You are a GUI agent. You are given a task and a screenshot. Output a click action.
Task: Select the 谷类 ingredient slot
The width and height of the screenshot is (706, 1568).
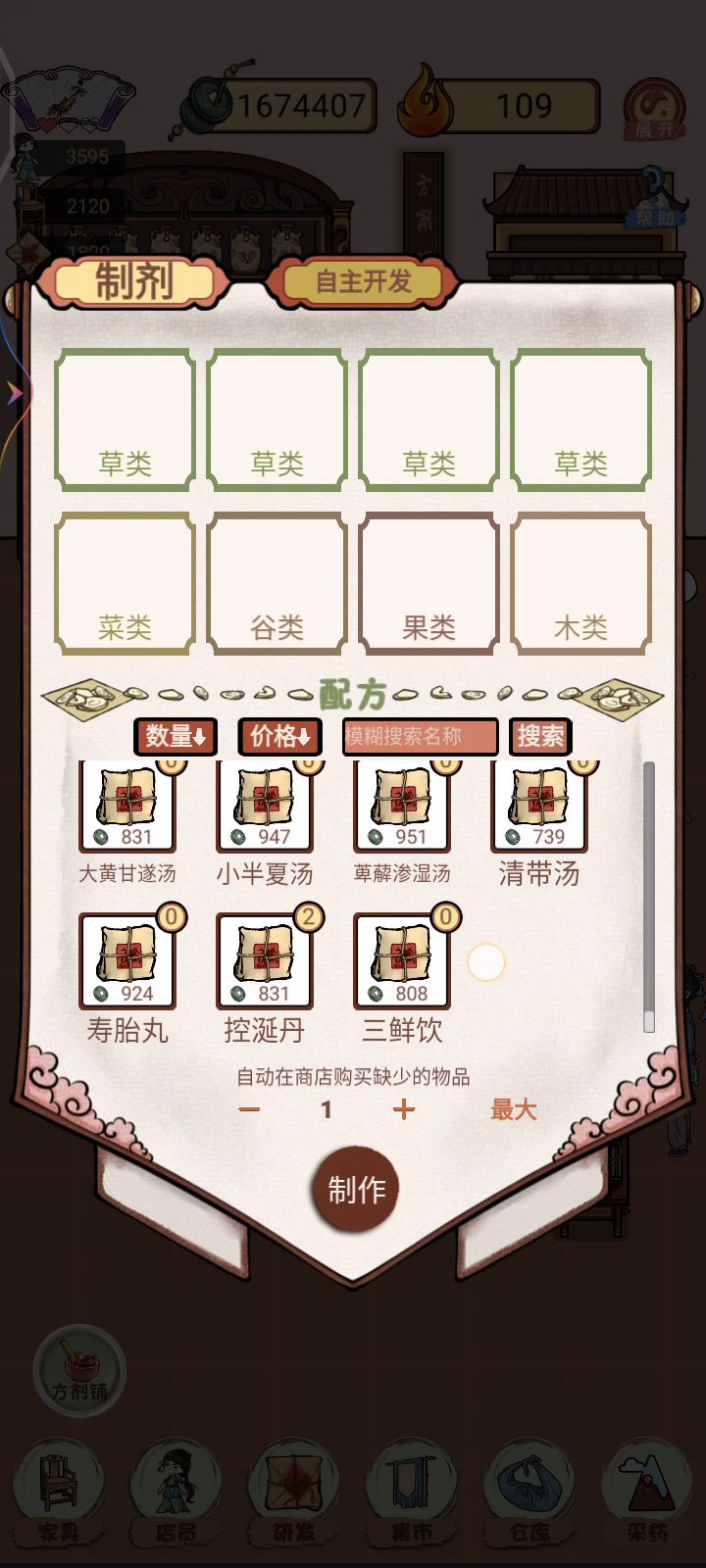pyautogui.click(x=277, y=583)
